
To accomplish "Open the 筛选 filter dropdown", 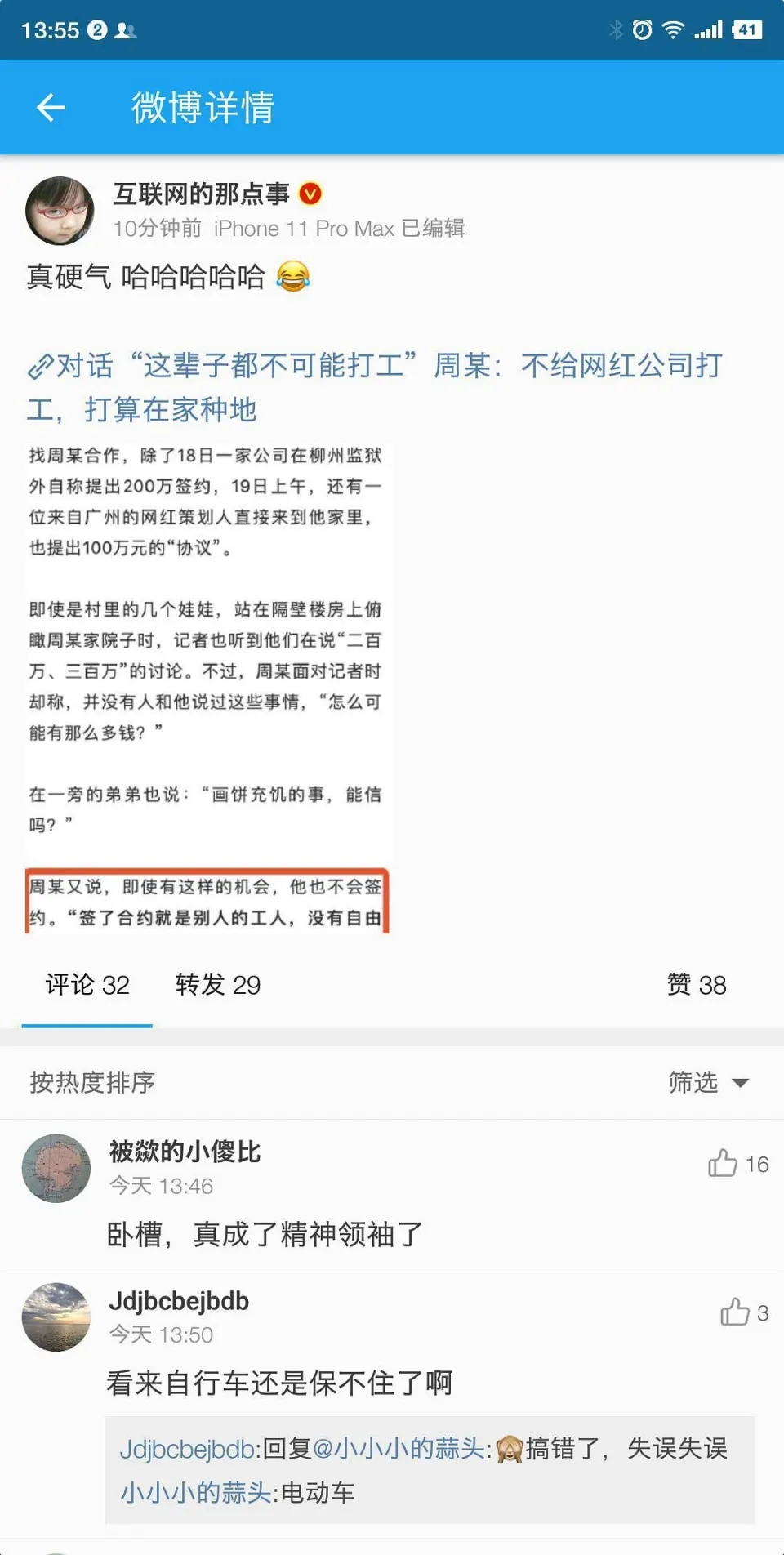I will [x=707, y=1082].
